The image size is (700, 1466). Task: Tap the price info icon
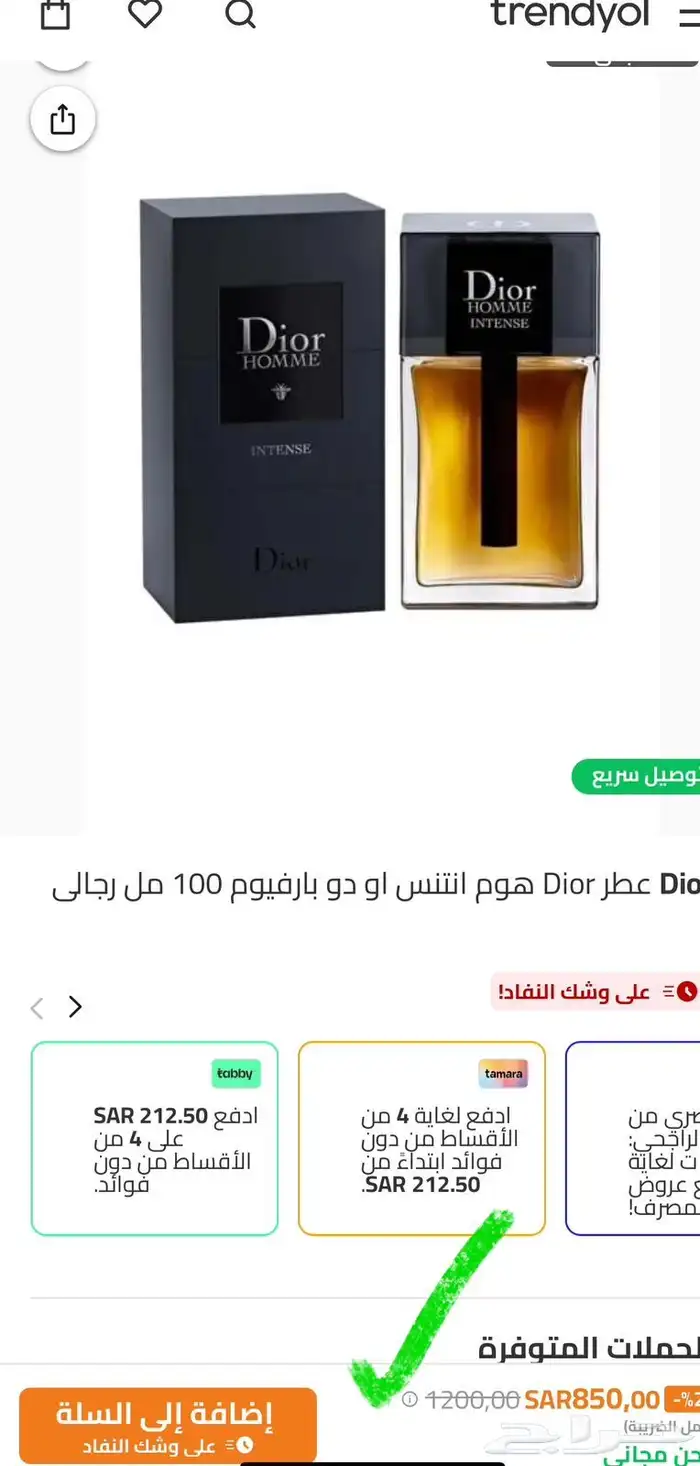(409, 1399)
